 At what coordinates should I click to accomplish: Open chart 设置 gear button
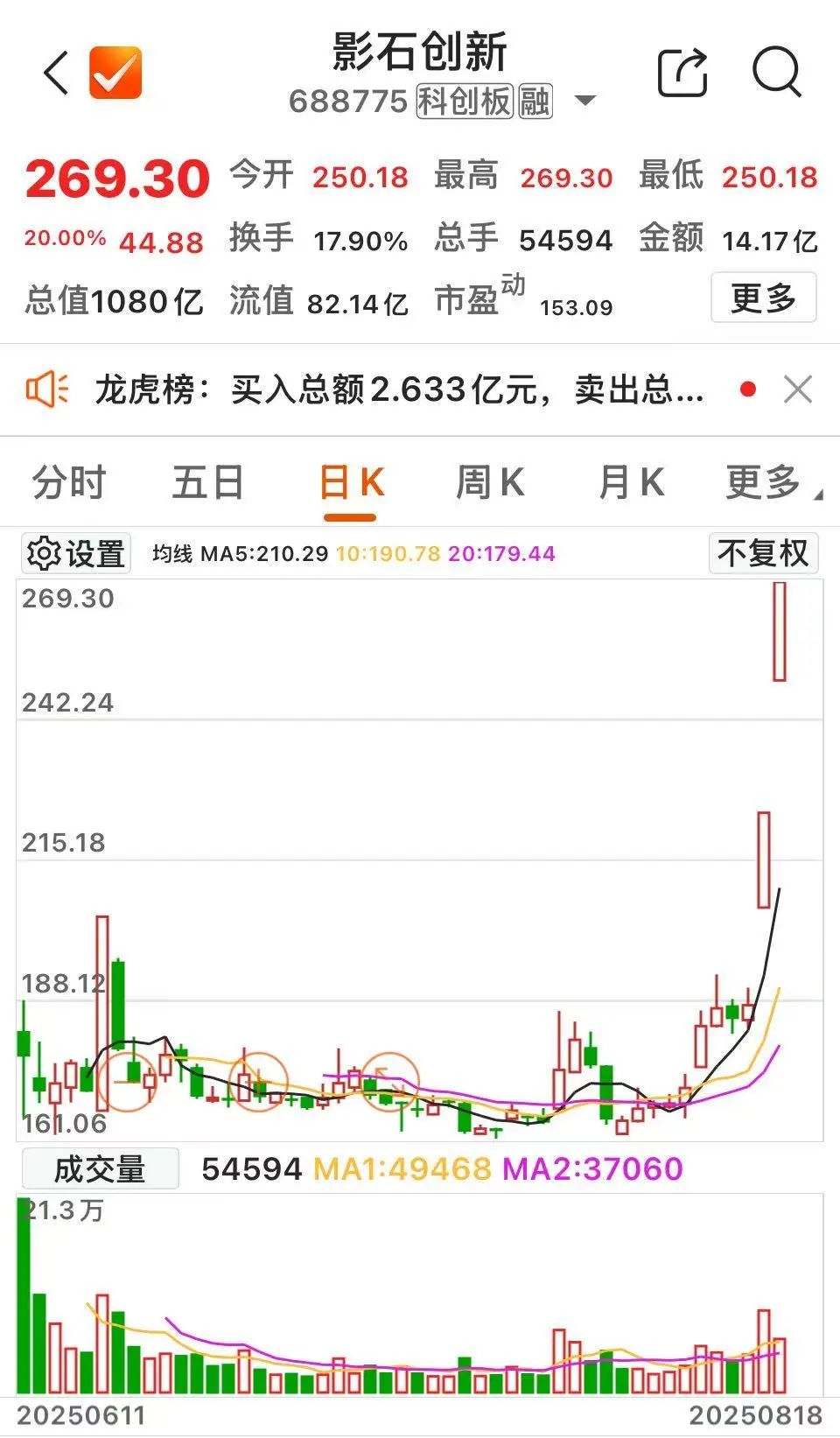click(x=76, y=553)
